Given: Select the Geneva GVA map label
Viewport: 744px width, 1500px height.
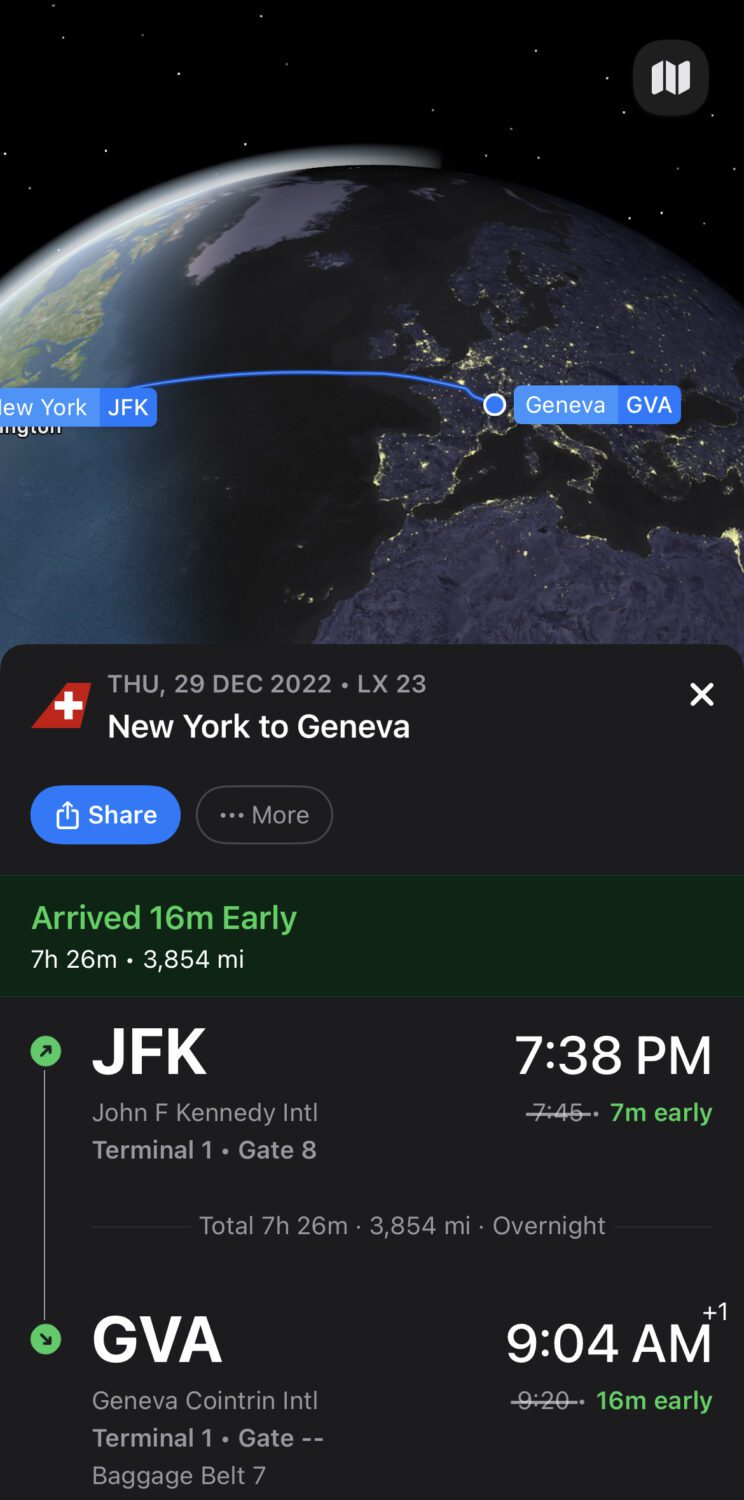Looking at the screenshot, I should coord(597,404).
